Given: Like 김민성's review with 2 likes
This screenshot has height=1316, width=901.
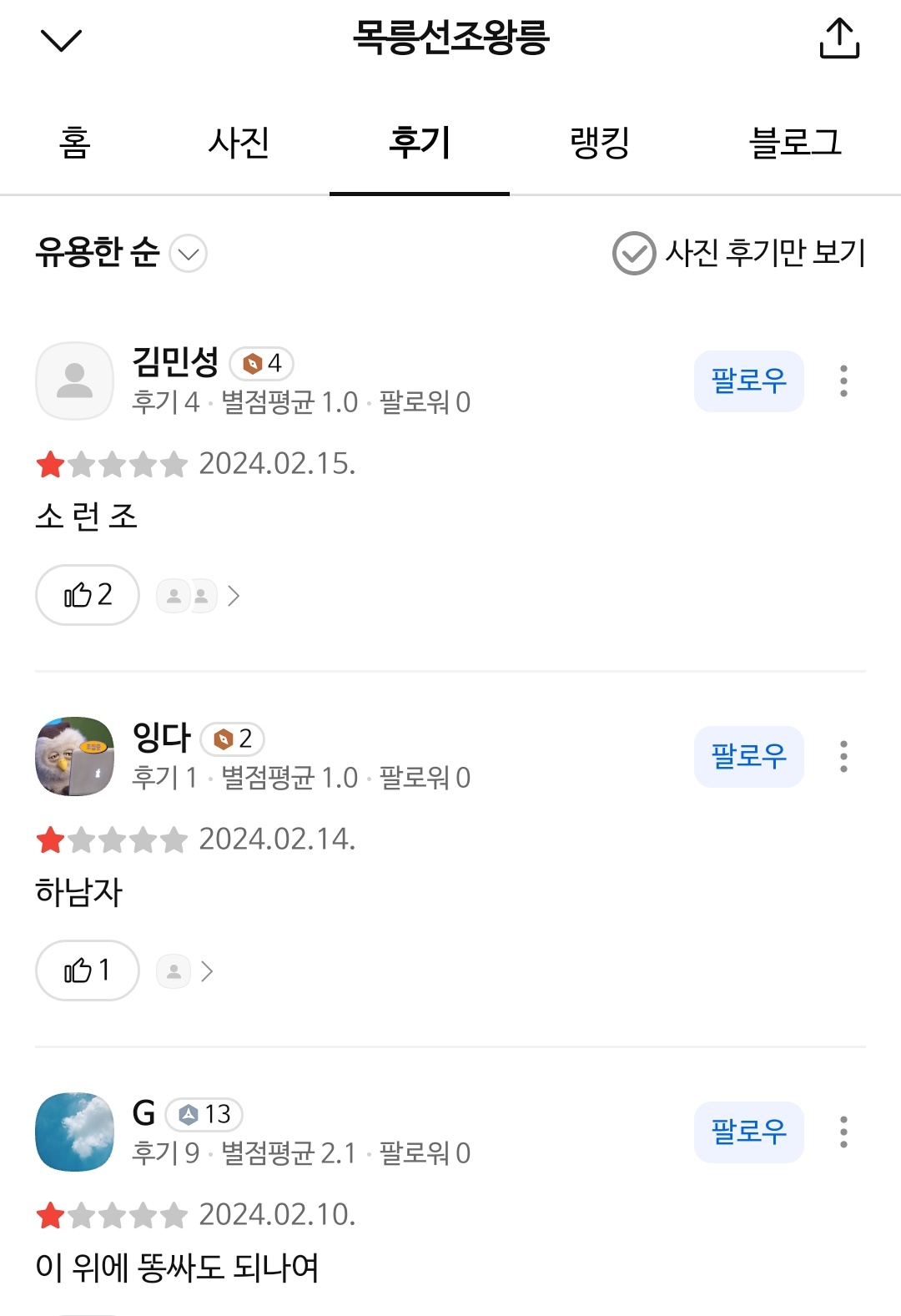Looking at the screenshot, I should 87,595.
